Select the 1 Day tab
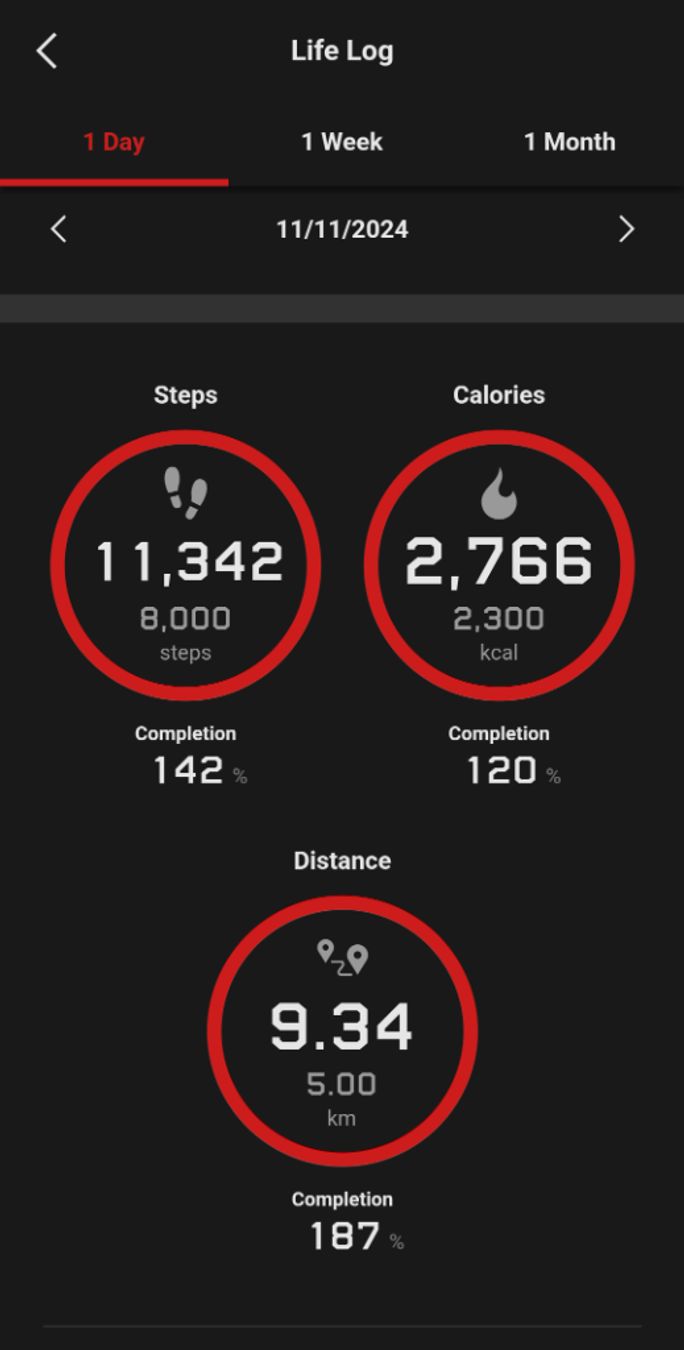Screen dimensions: 684x1350 pyautogui.click(x=114, y=142)
